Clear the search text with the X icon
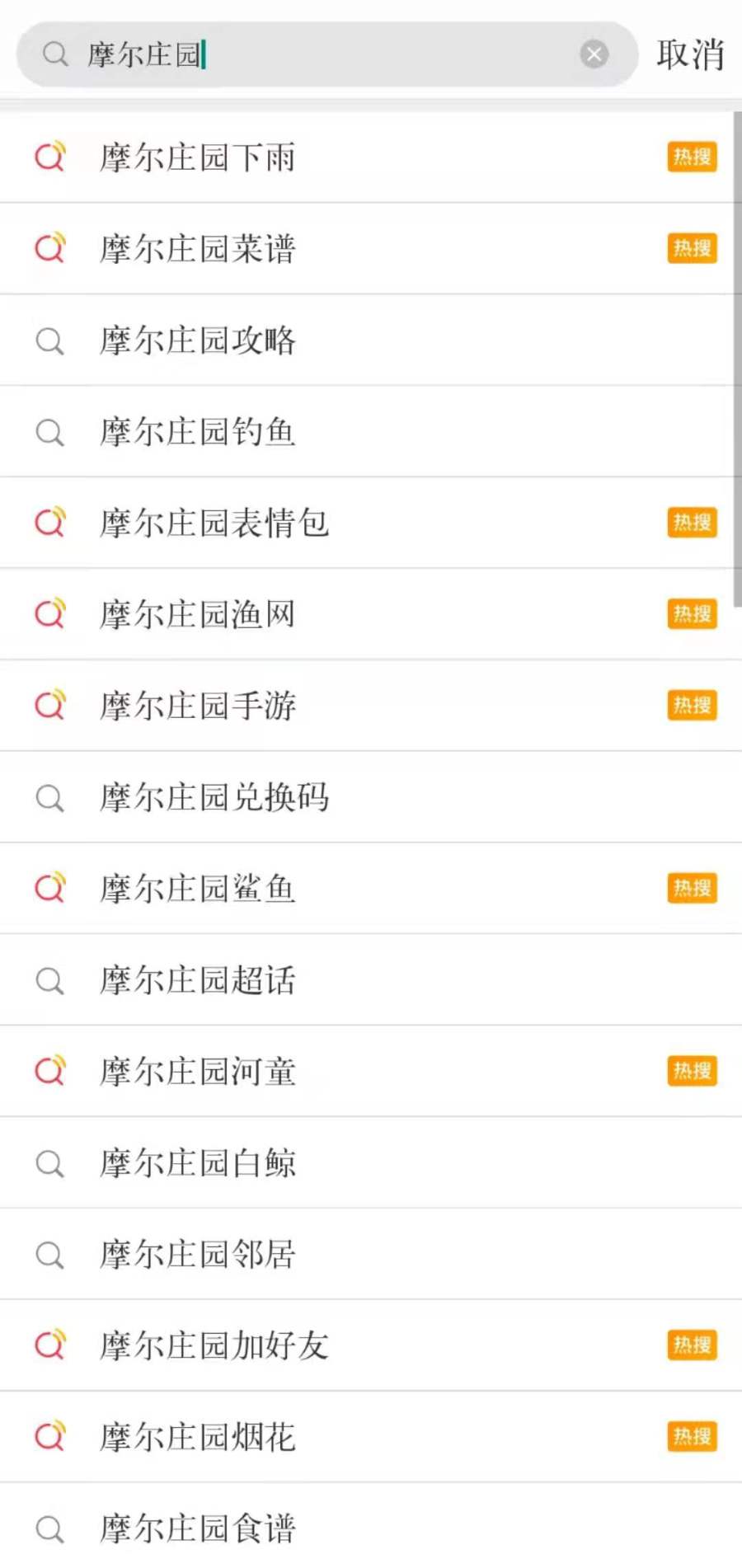This screenshot has width=742, height=1568. coord(594,55)
